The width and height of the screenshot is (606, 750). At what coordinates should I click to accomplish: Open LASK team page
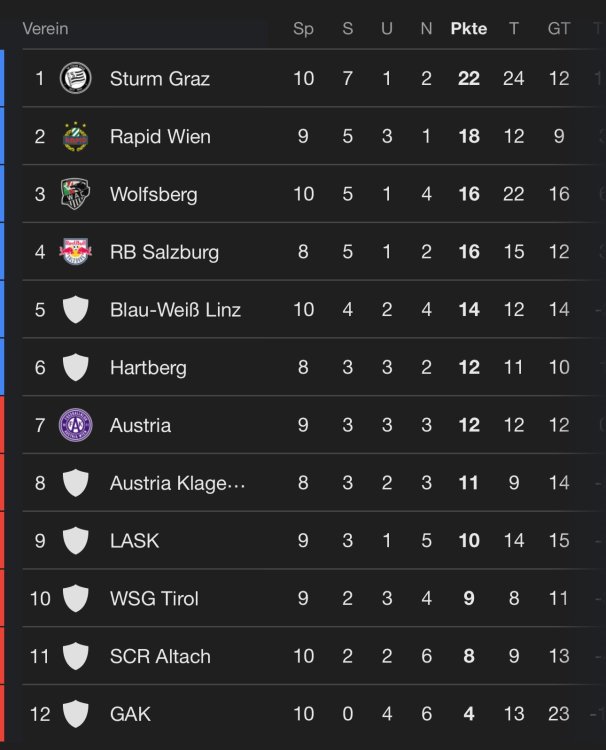[x=135, y=541]
